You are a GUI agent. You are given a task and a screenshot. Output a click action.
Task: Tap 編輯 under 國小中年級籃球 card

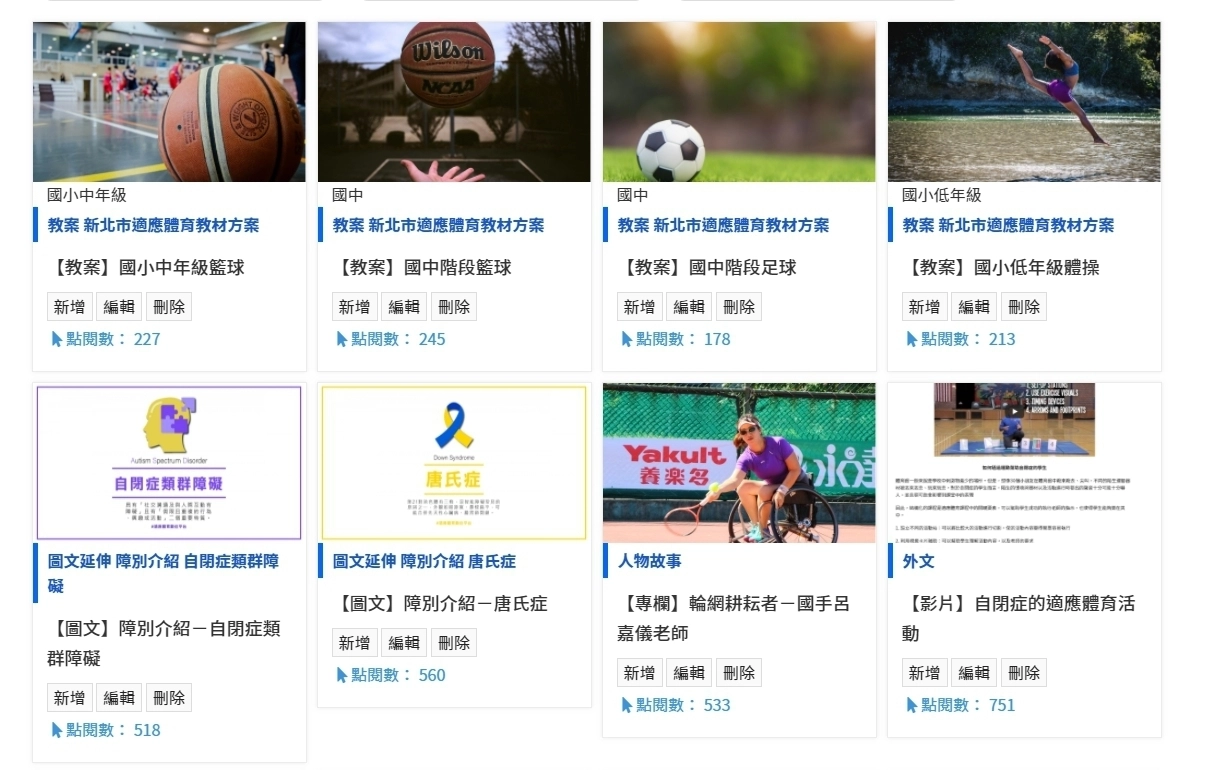tap(119, 307)
